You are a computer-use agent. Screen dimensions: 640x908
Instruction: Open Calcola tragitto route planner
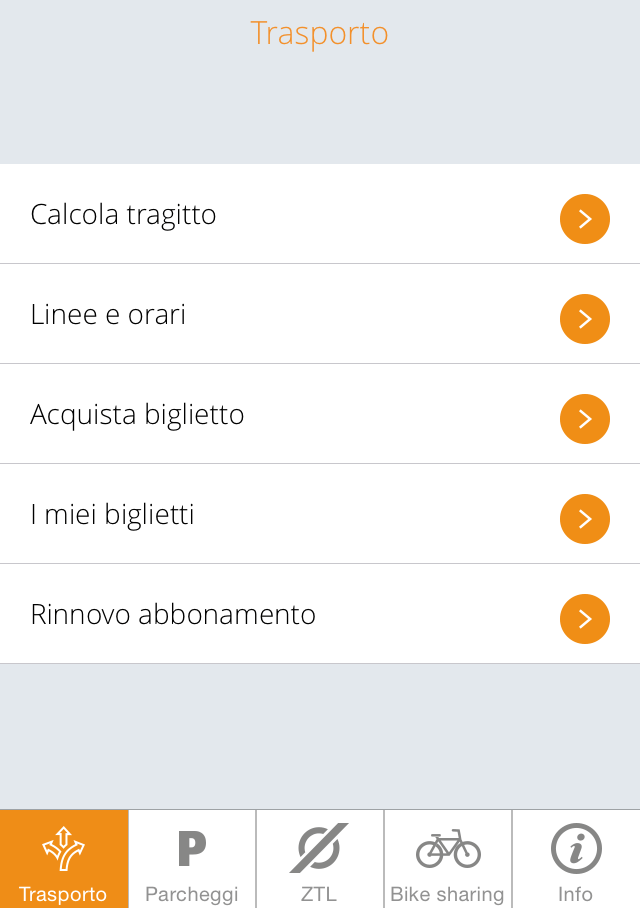pos(320,215)
